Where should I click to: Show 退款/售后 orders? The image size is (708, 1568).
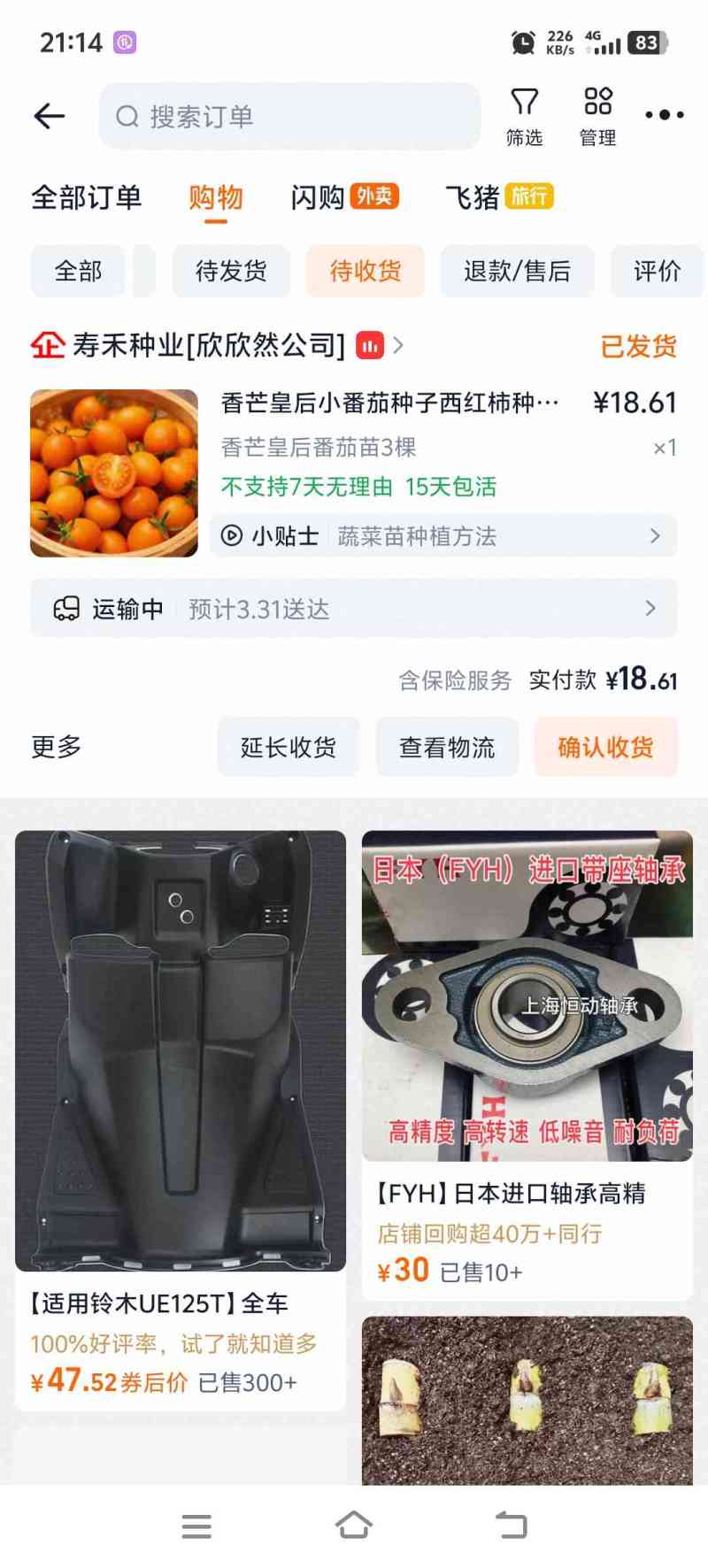click(x=517, y=271)
